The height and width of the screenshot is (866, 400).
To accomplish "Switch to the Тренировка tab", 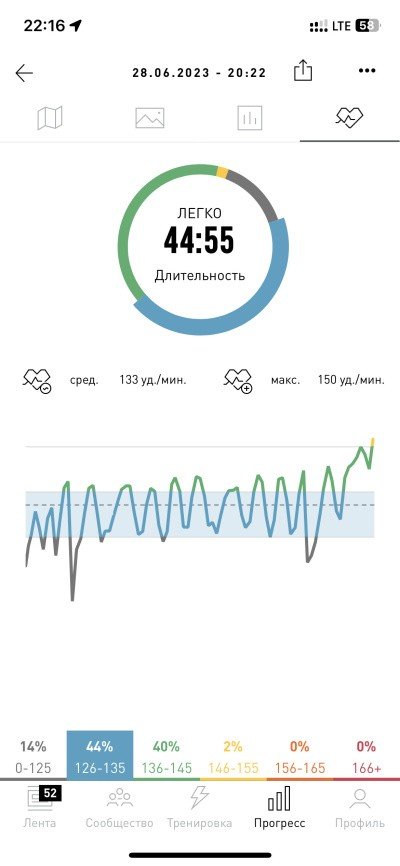I will (199, 807).
